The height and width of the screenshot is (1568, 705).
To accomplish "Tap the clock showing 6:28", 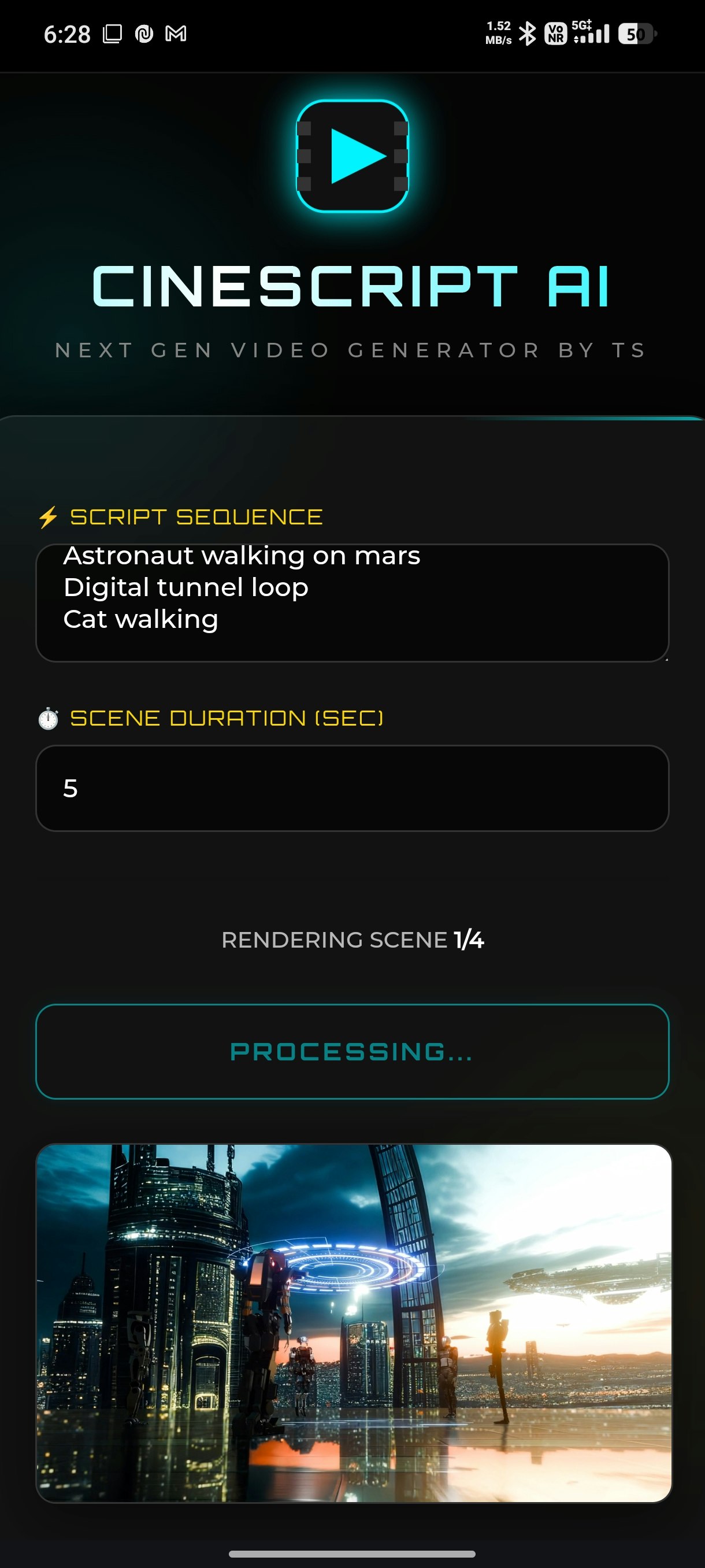I will tap(67, 34).
